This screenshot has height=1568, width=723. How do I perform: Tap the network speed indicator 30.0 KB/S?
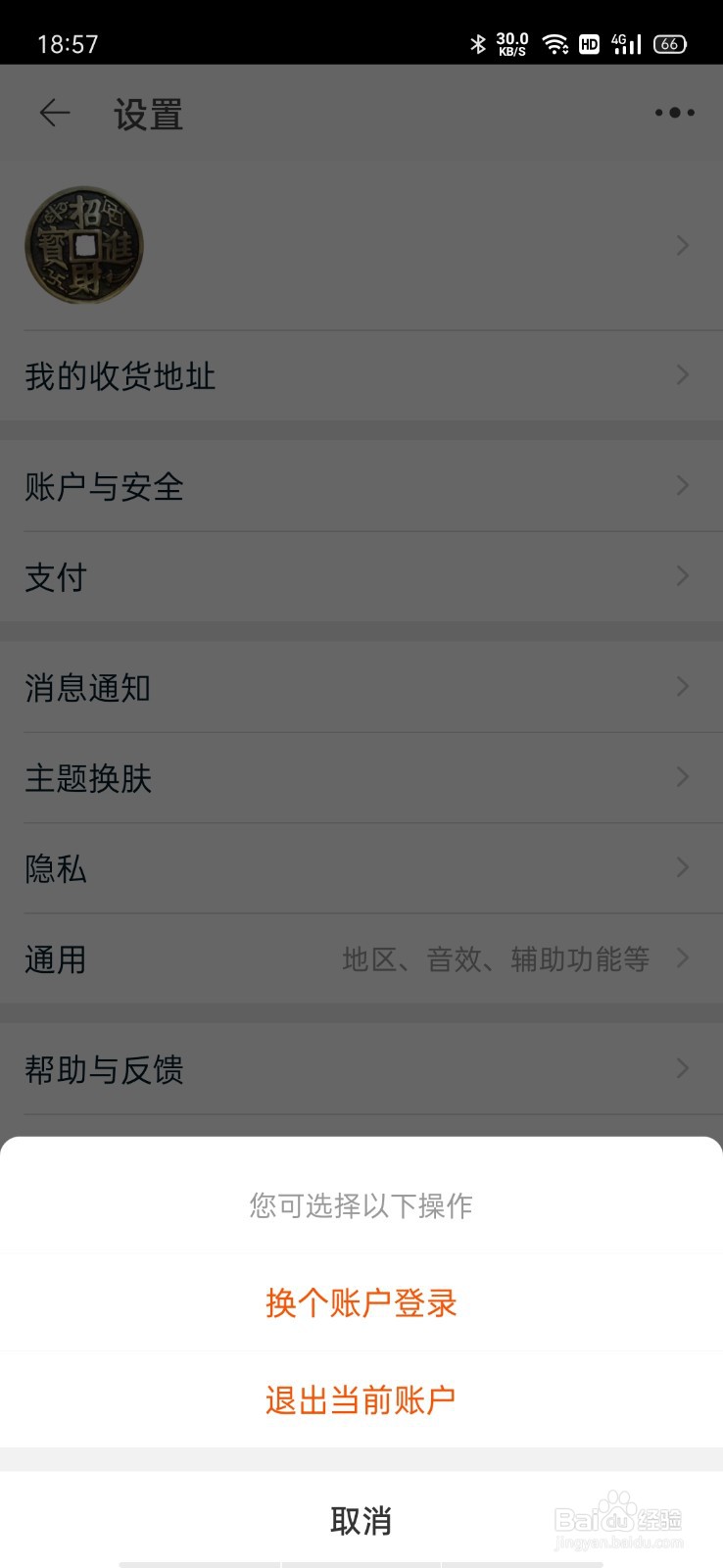[511, 44]
